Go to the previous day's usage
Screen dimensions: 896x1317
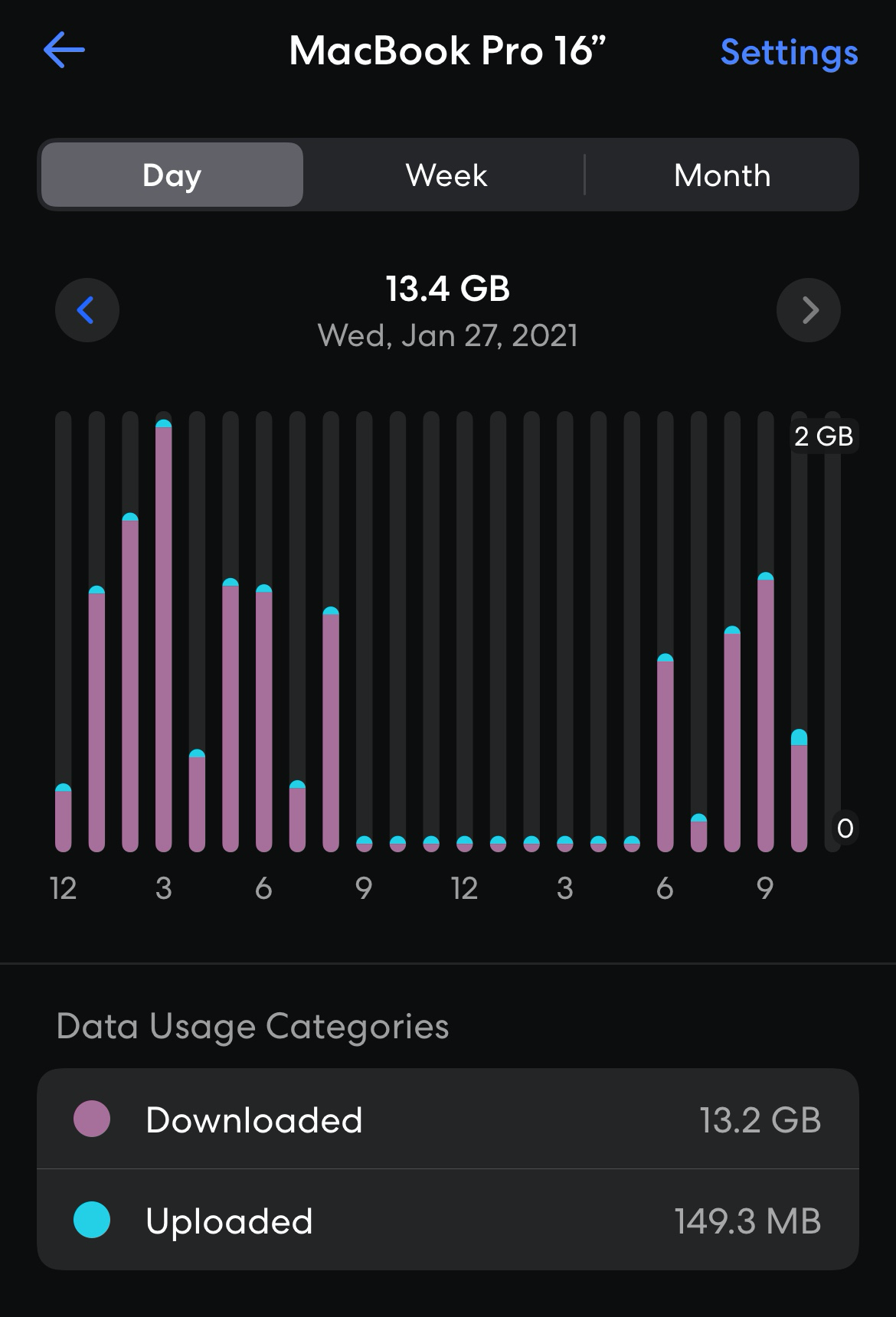pos(87,310)
